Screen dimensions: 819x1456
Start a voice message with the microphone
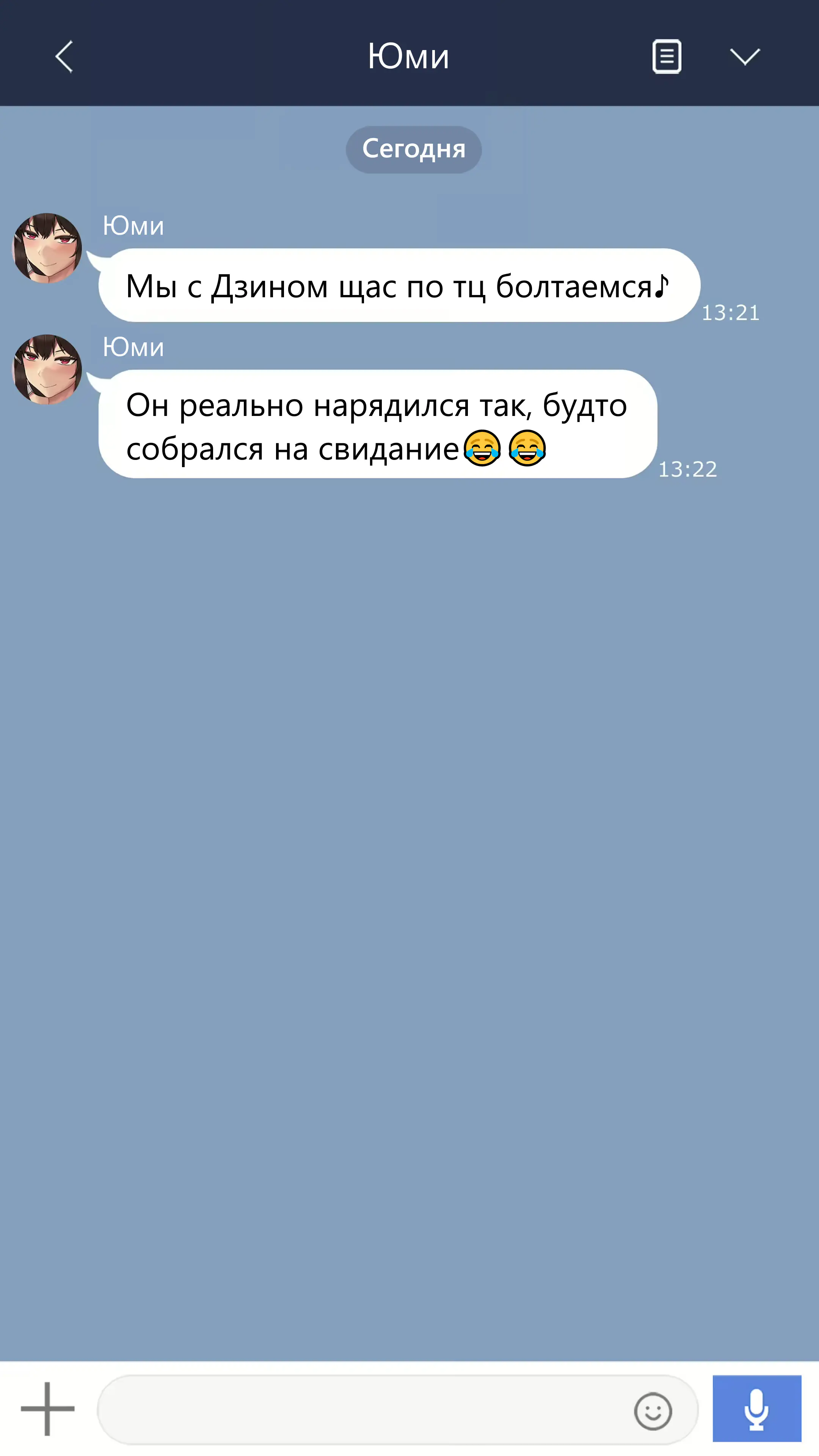(756, 1409)
